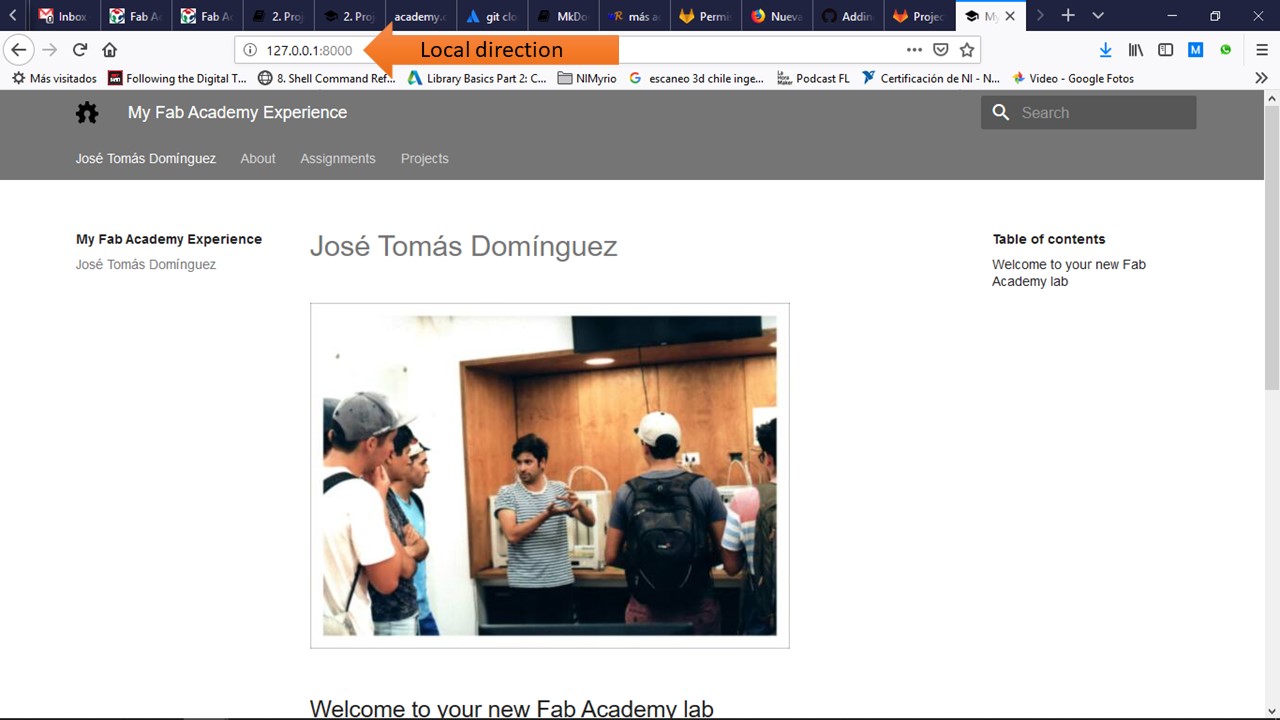Open page actions three-dot menu
This screenshot has width=1280, height=720.
(914, 50)
